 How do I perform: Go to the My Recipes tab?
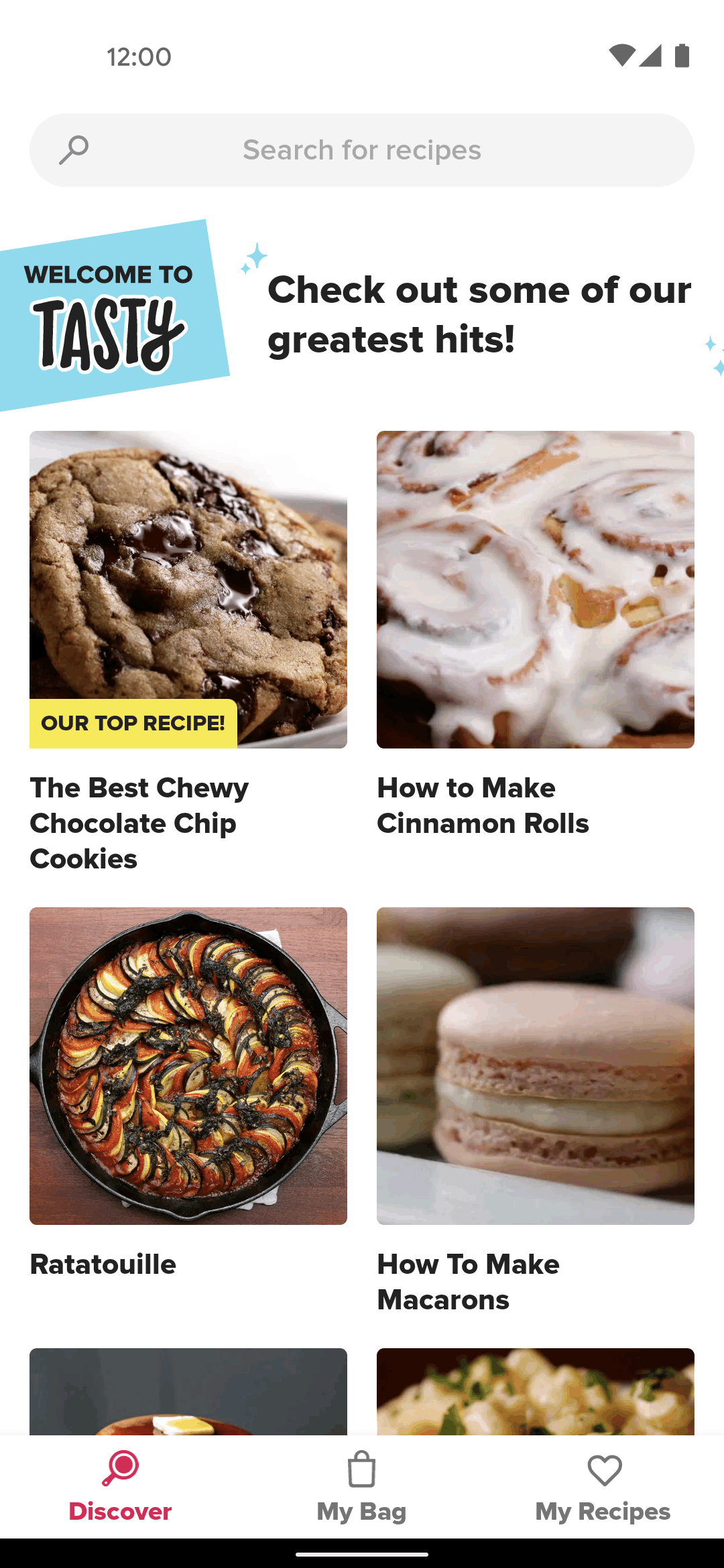[x=603, y=1487]
